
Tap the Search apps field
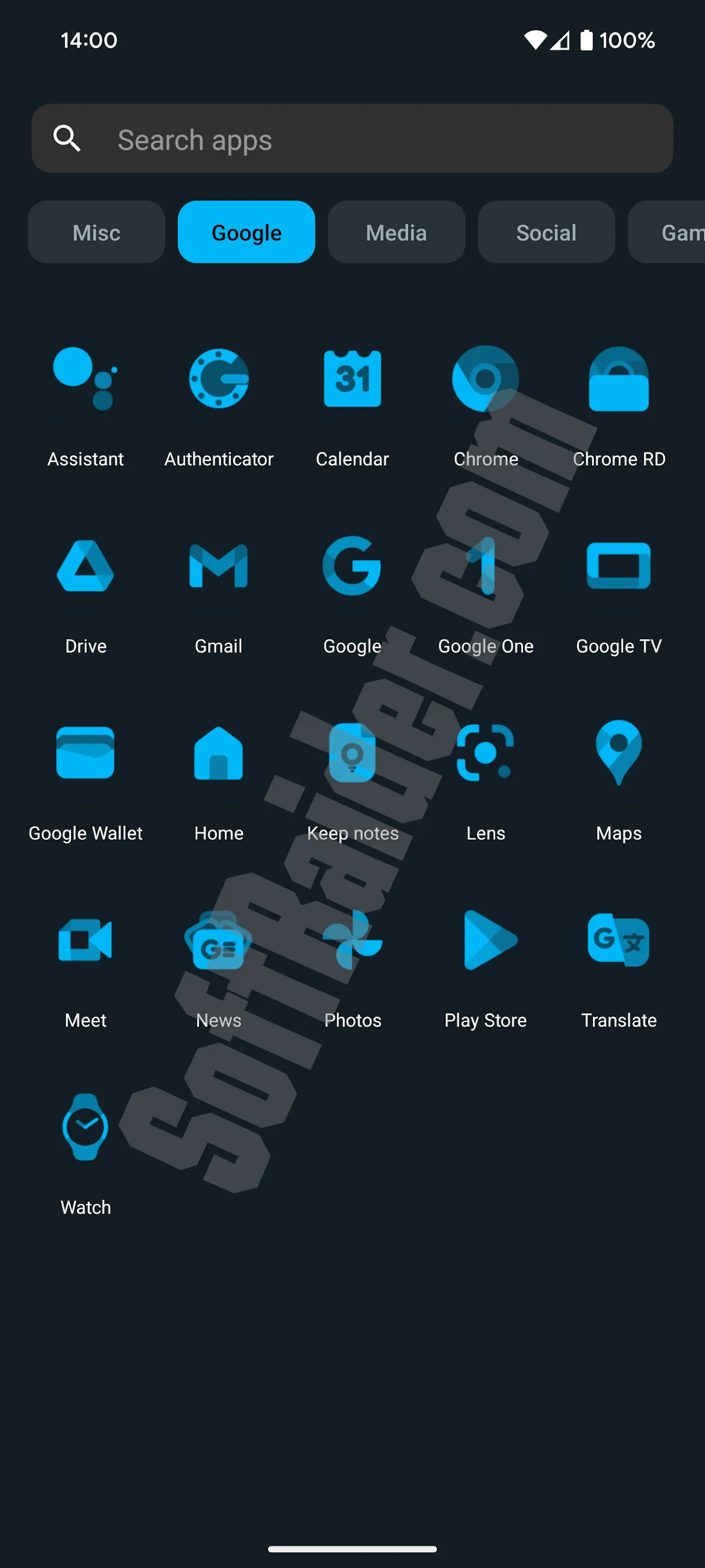pos(352,139)
